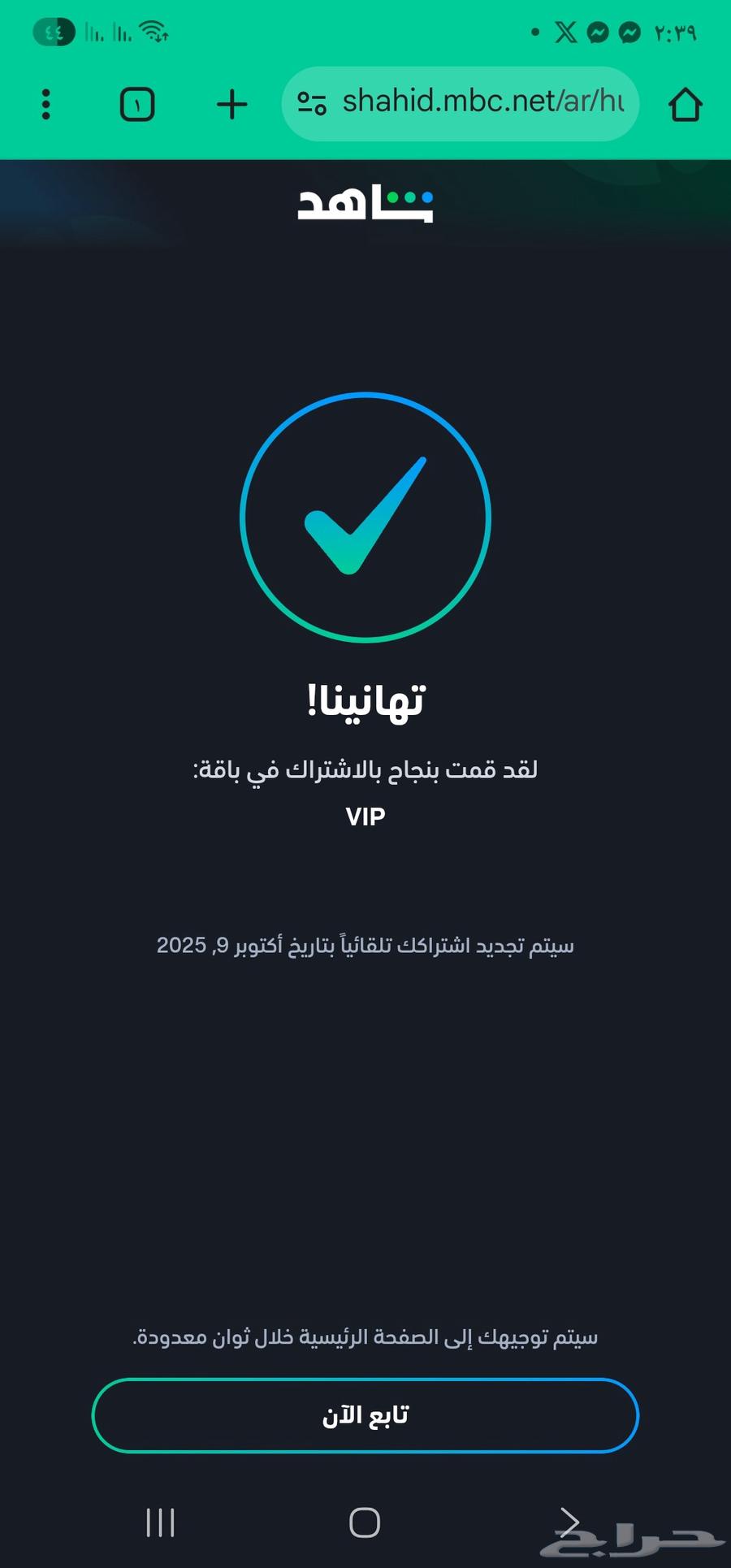
Task: Tap the renewal date message for October 9, 2025
Action: pyautogui.click(x=365, y=945)
